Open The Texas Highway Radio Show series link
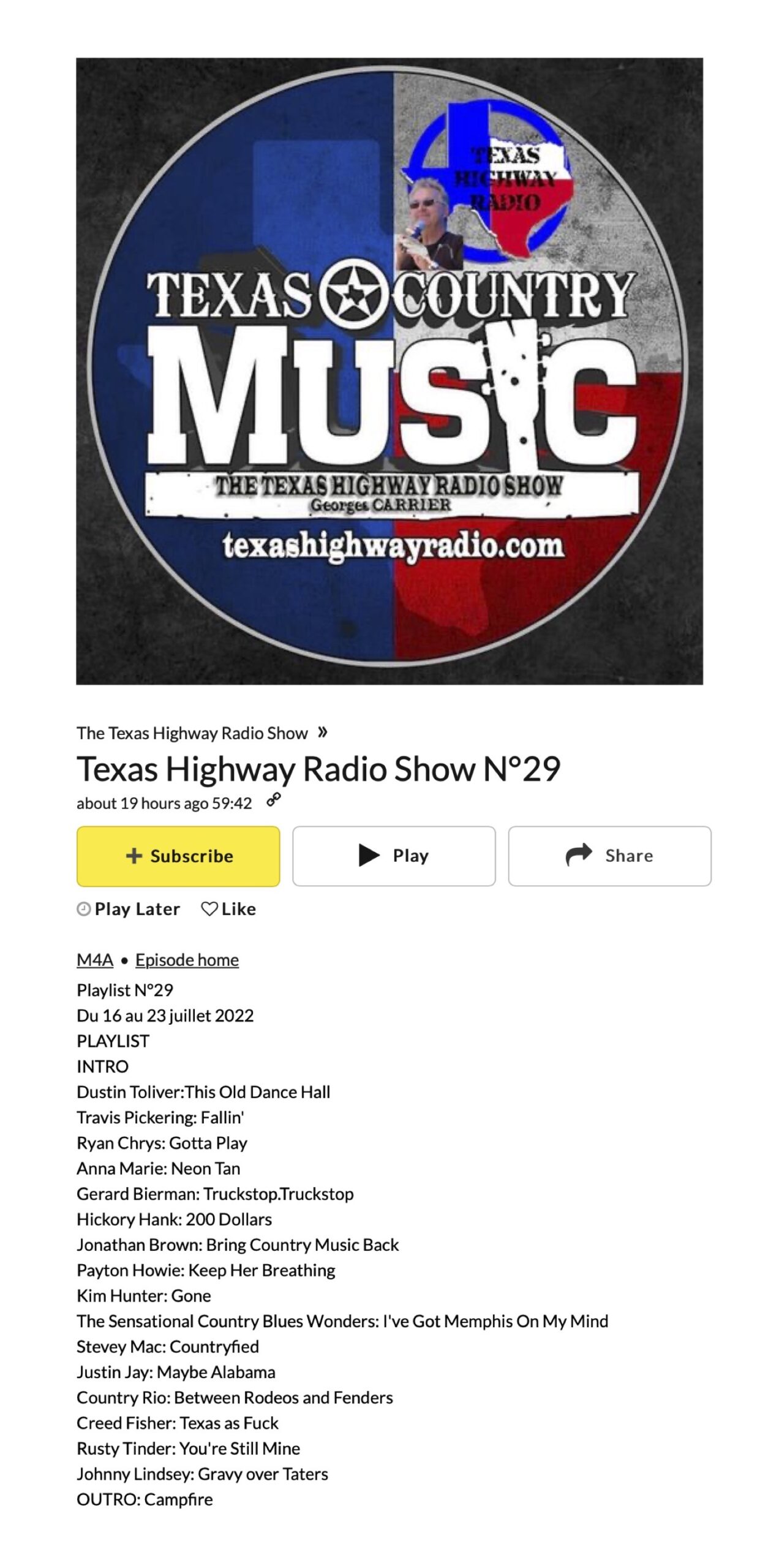 pos(192,733)
